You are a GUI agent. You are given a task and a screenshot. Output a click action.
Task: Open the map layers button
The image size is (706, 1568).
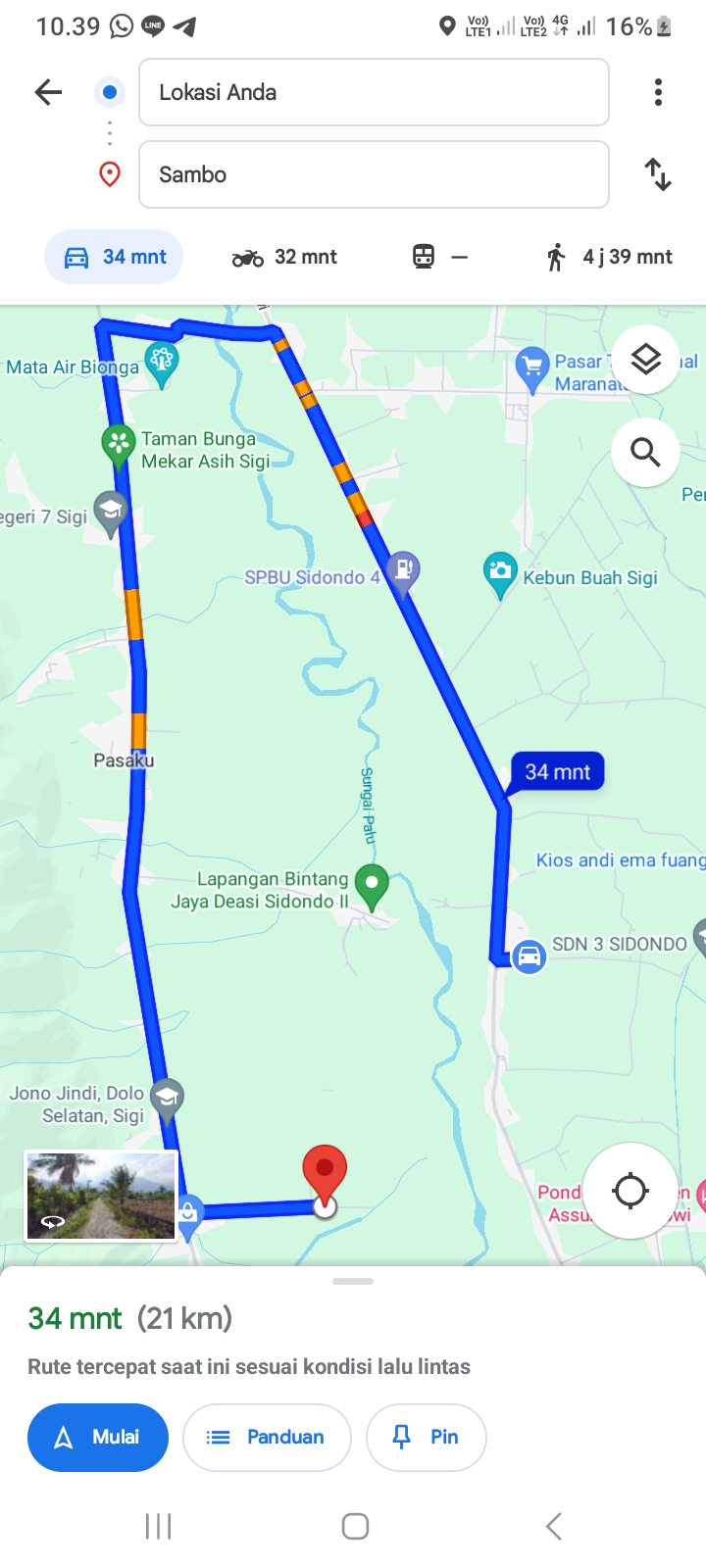coord(645,360)
